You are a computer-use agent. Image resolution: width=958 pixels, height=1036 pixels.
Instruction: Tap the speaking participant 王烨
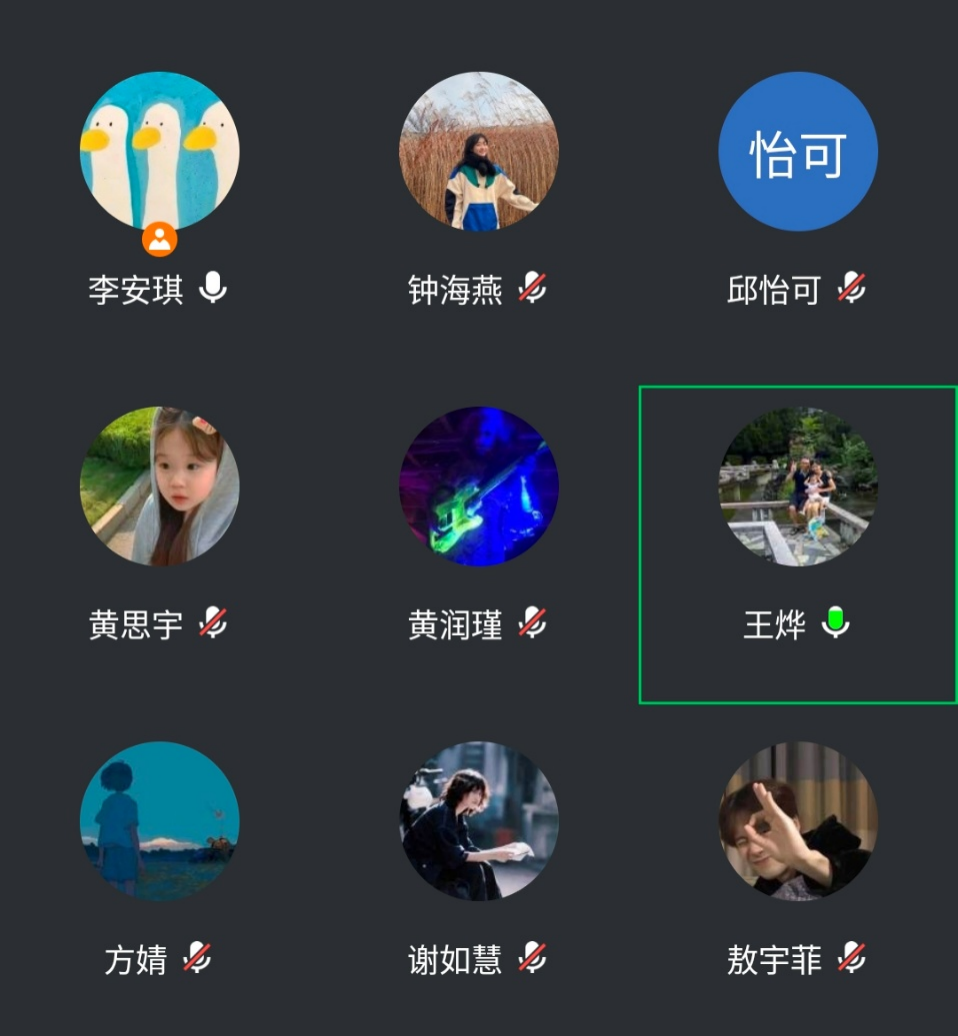(x=797, y=487)
